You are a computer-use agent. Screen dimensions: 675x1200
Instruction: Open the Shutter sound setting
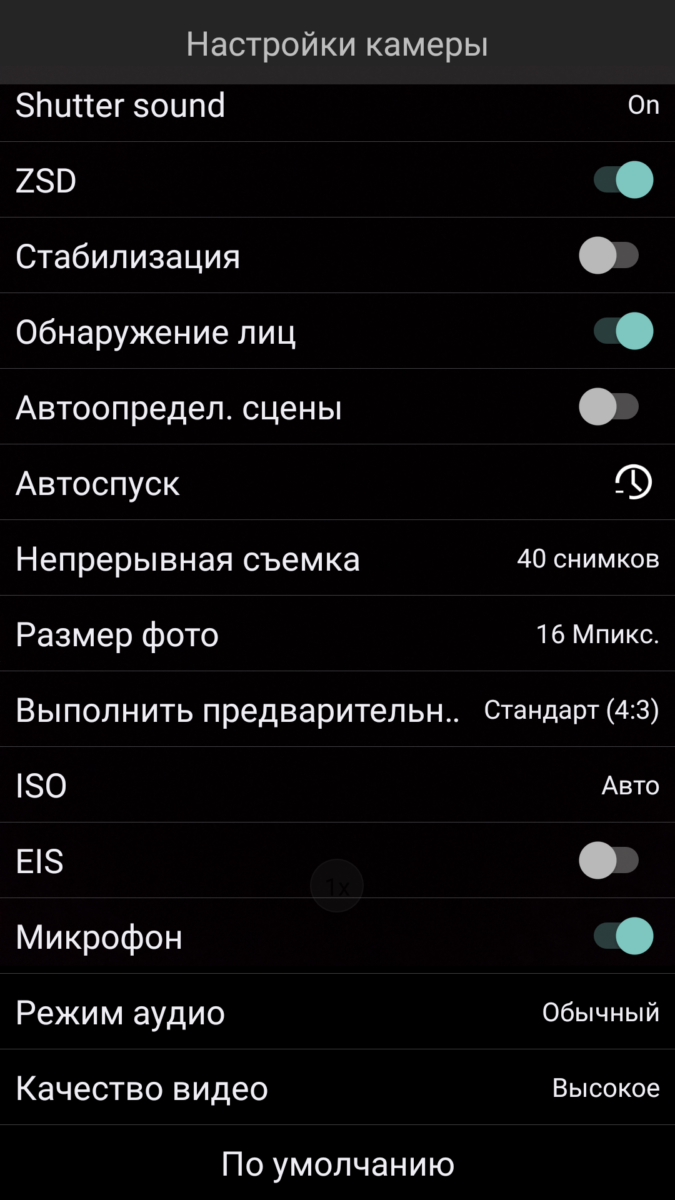tap(337, 106)
